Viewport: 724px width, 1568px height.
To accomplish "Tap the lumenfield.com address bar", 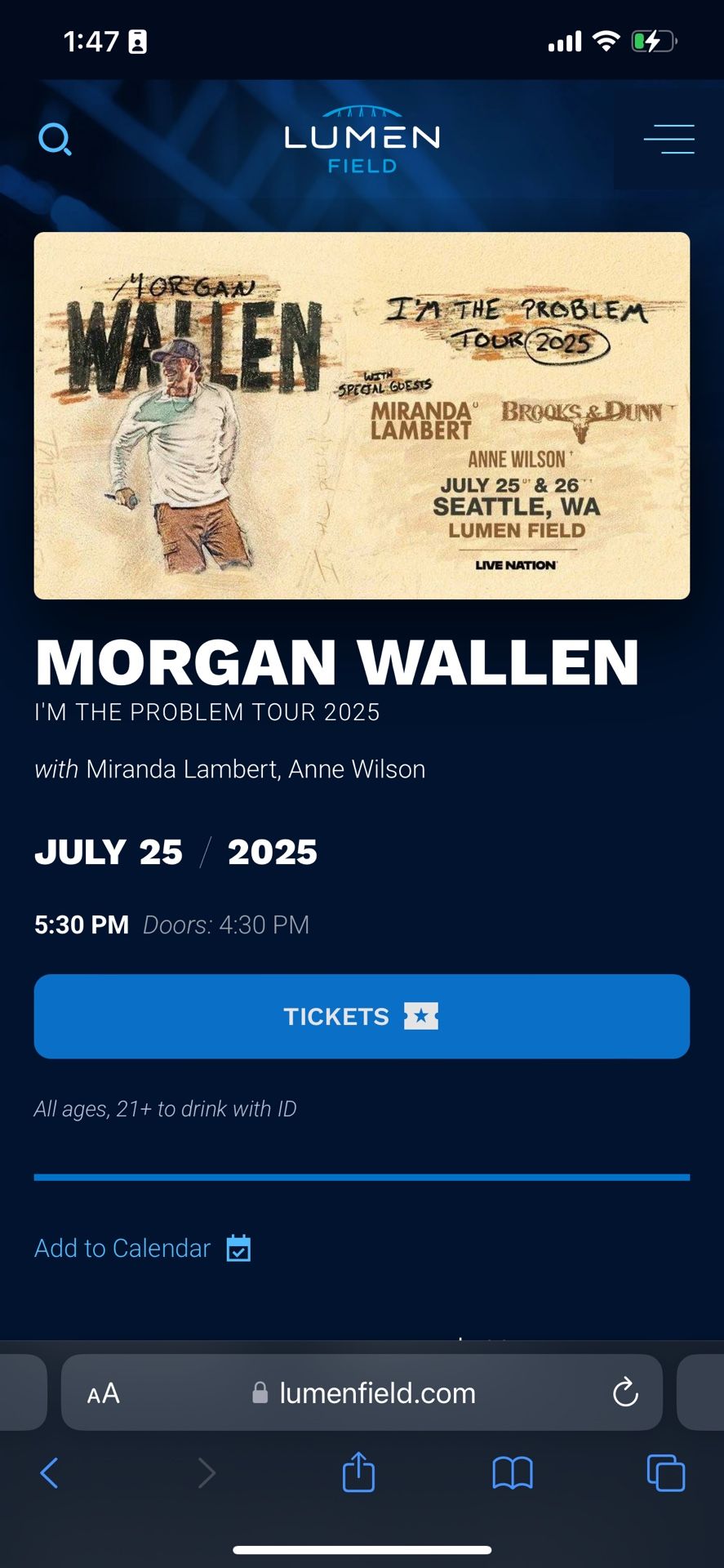I will click(x=363, y=1393).
